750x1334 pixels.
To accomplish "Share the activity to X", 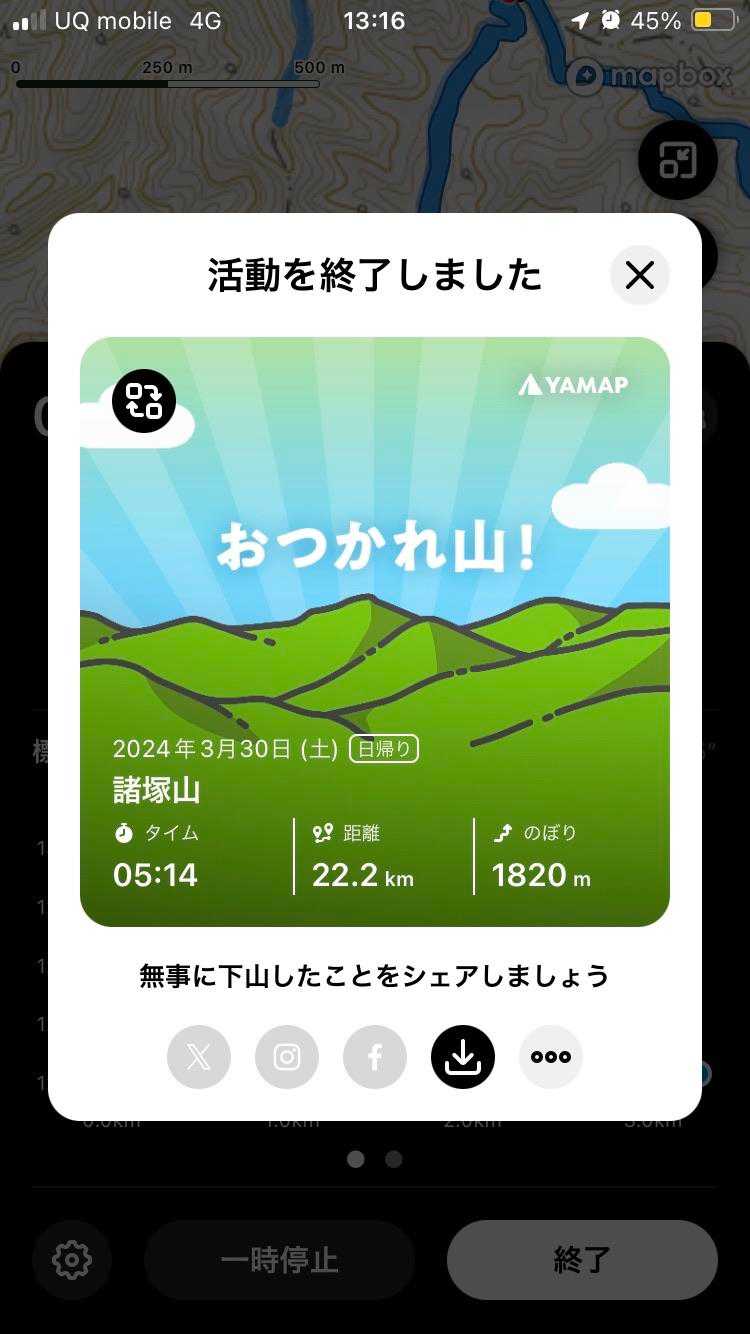I will pos(199,1057).
